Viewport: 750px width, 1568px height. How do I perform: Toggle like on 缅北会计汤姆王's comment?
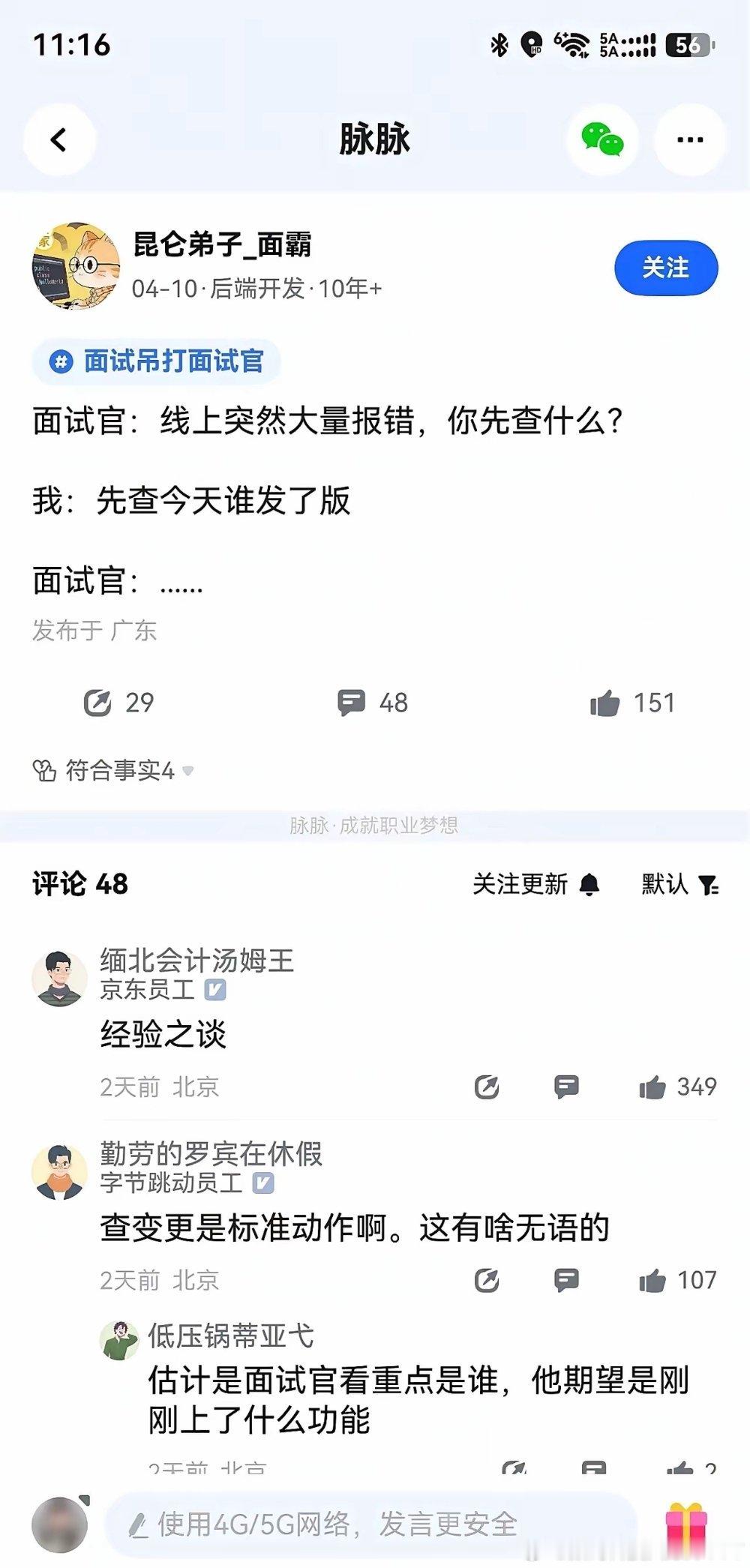pos(653,1087)
